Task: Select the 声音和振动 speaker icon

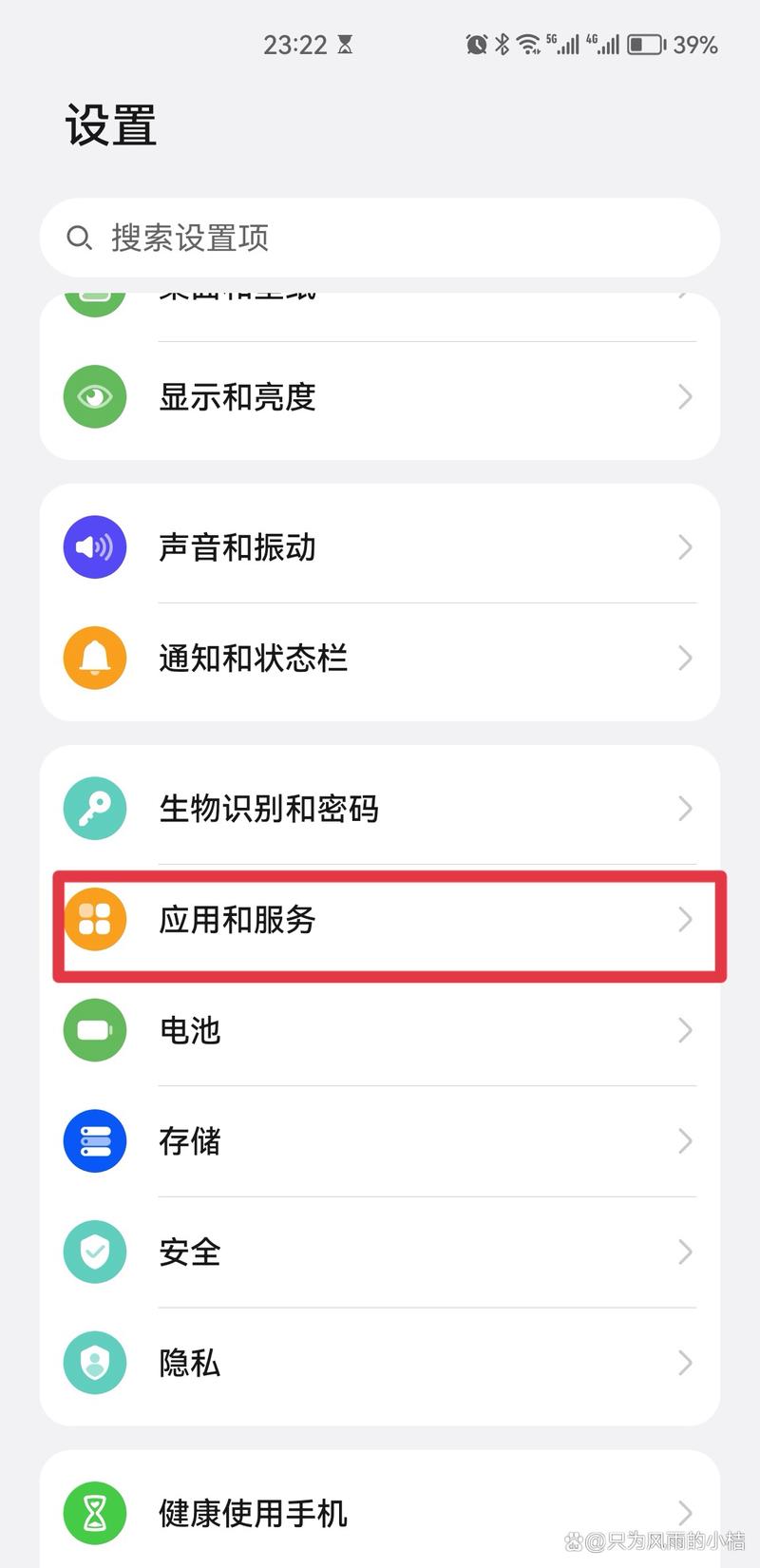Action: point(94,546)
